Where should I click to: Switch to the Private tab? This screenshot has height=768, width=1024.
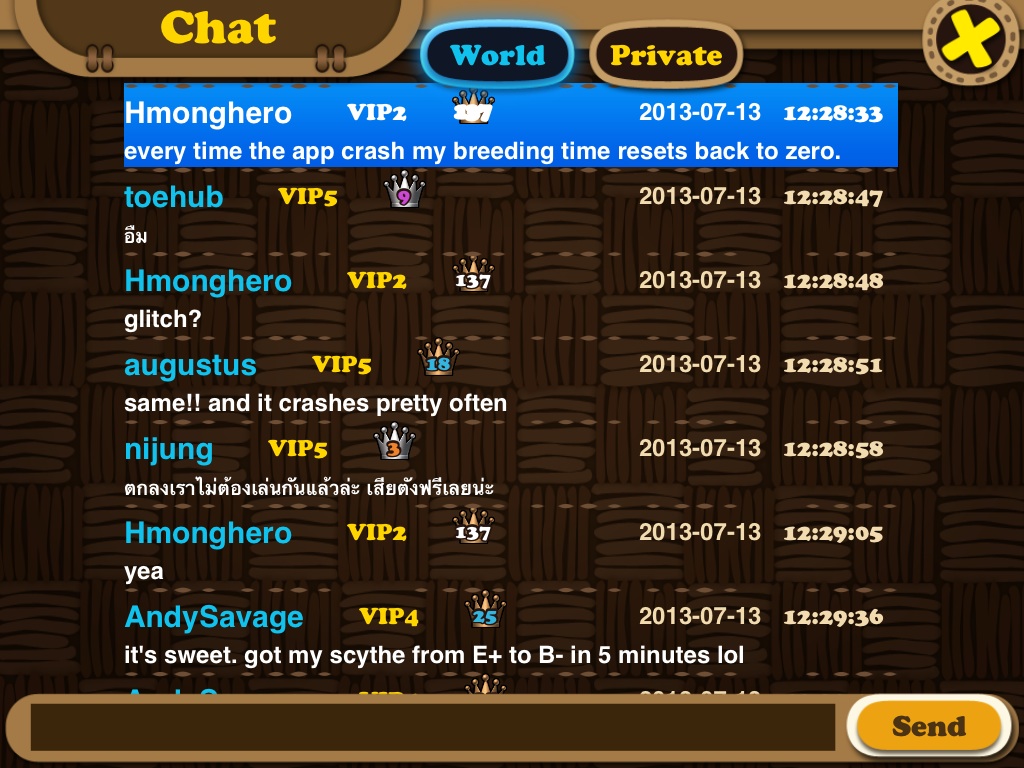pos(666,55)
